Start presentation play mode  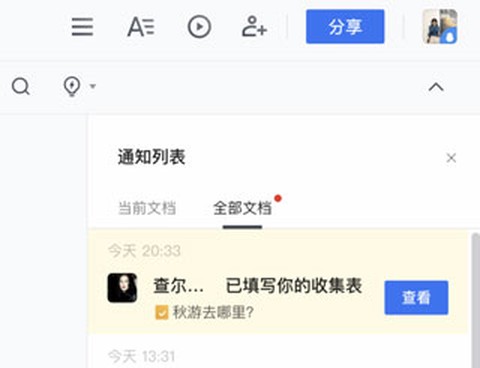point(199,27)
